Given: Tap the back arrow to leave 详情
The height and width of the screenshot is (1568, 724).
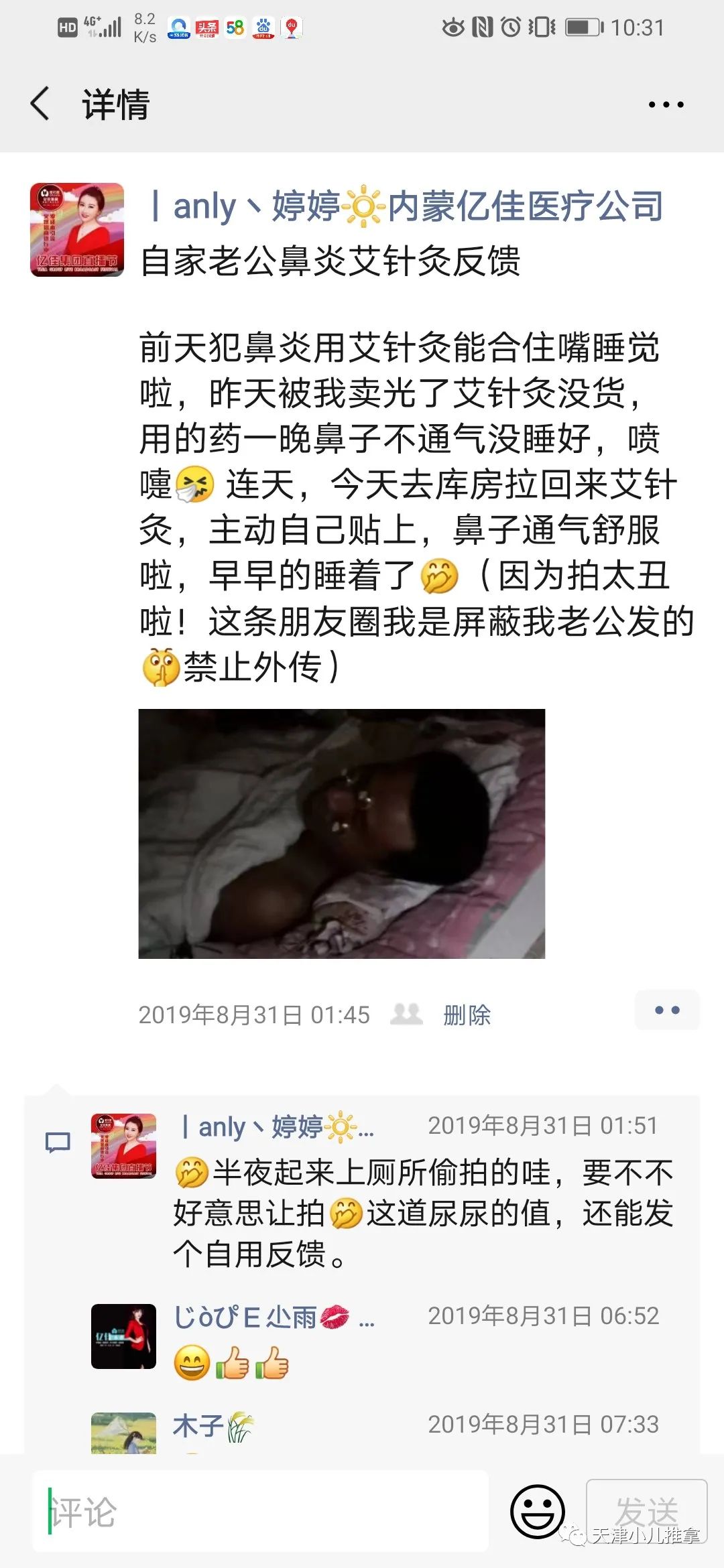Looking at the screenshot, I should pyautogui.click(x=40, y=104).
